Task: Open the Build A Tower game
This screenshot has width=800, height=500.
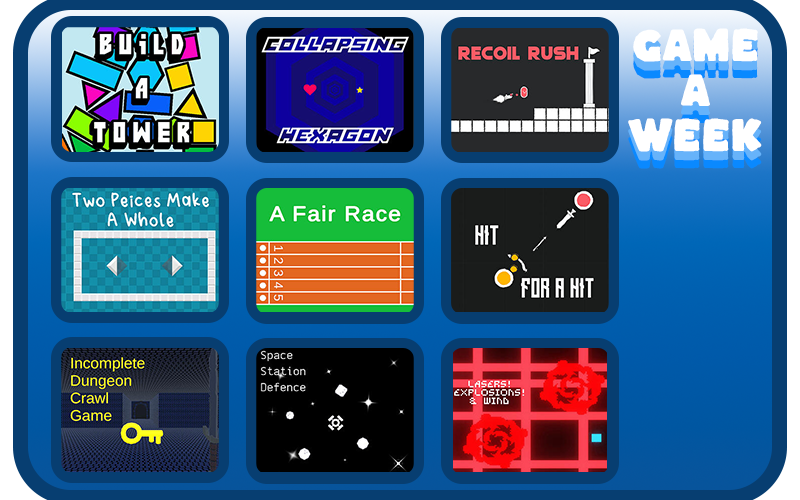Action: coord(140,89)
